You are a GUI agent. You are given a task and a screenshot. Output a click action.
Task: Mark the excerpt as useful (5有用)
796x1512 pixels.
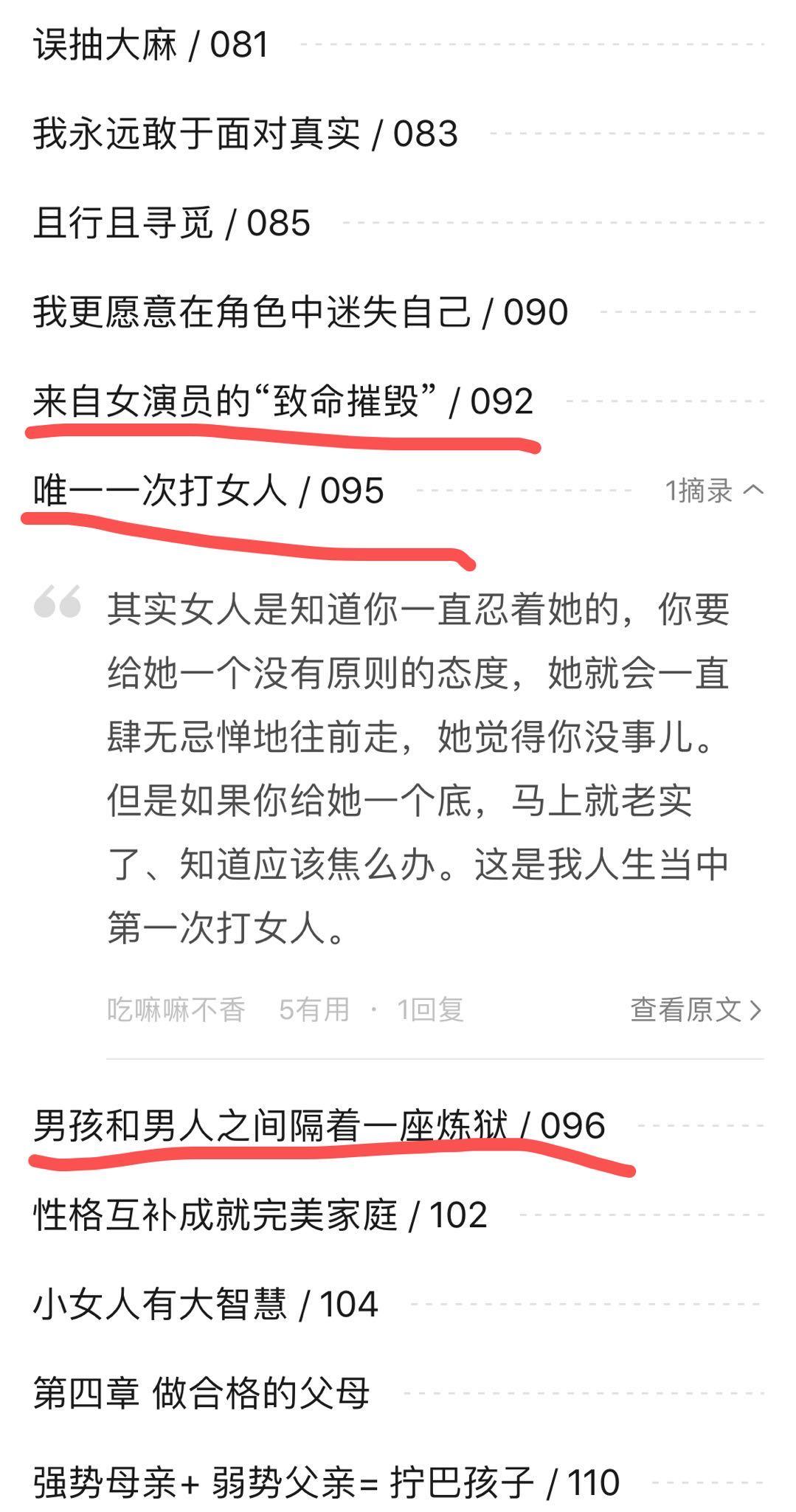click(x=314, y=1009)
